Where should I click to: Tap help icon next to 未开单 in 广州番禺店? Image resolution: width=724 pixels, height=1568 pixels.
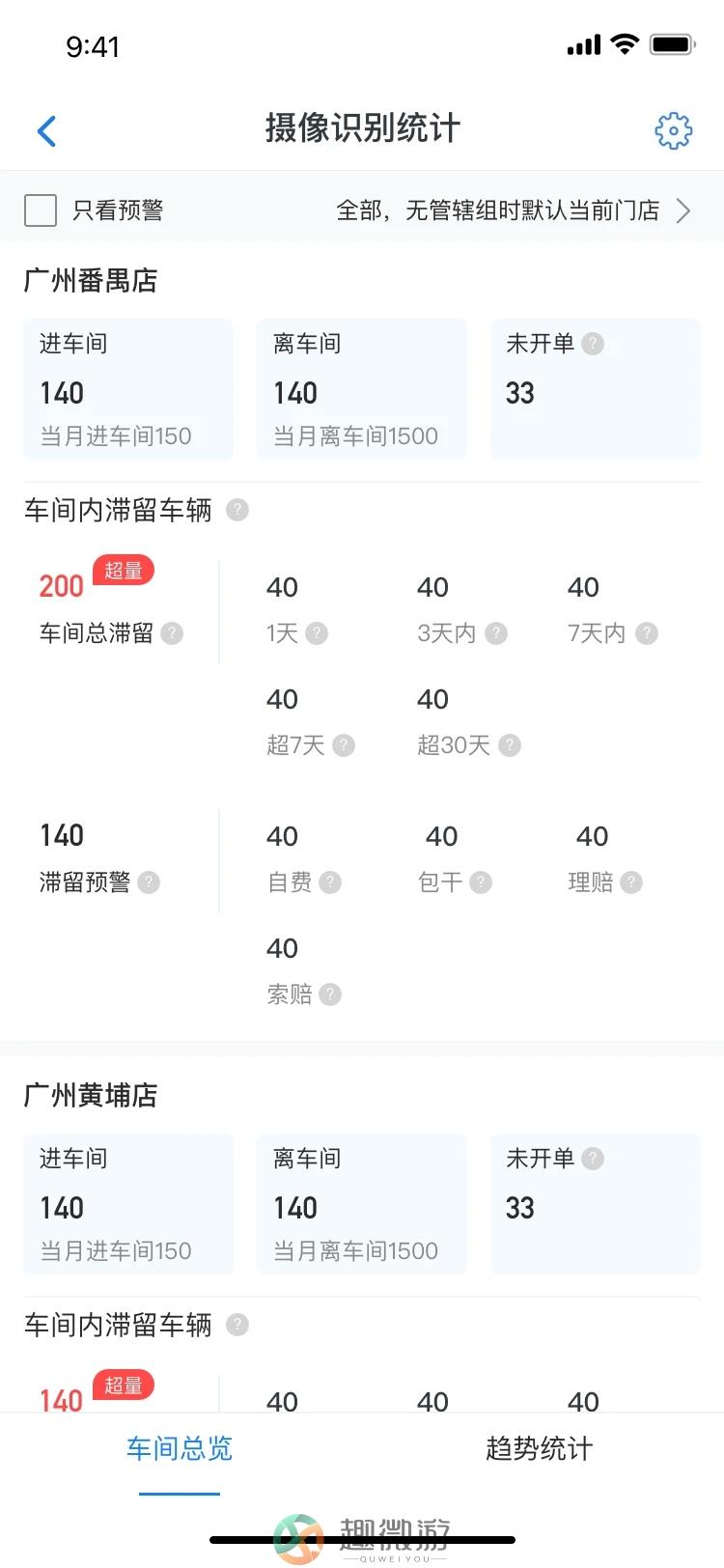tap(593, 344)
